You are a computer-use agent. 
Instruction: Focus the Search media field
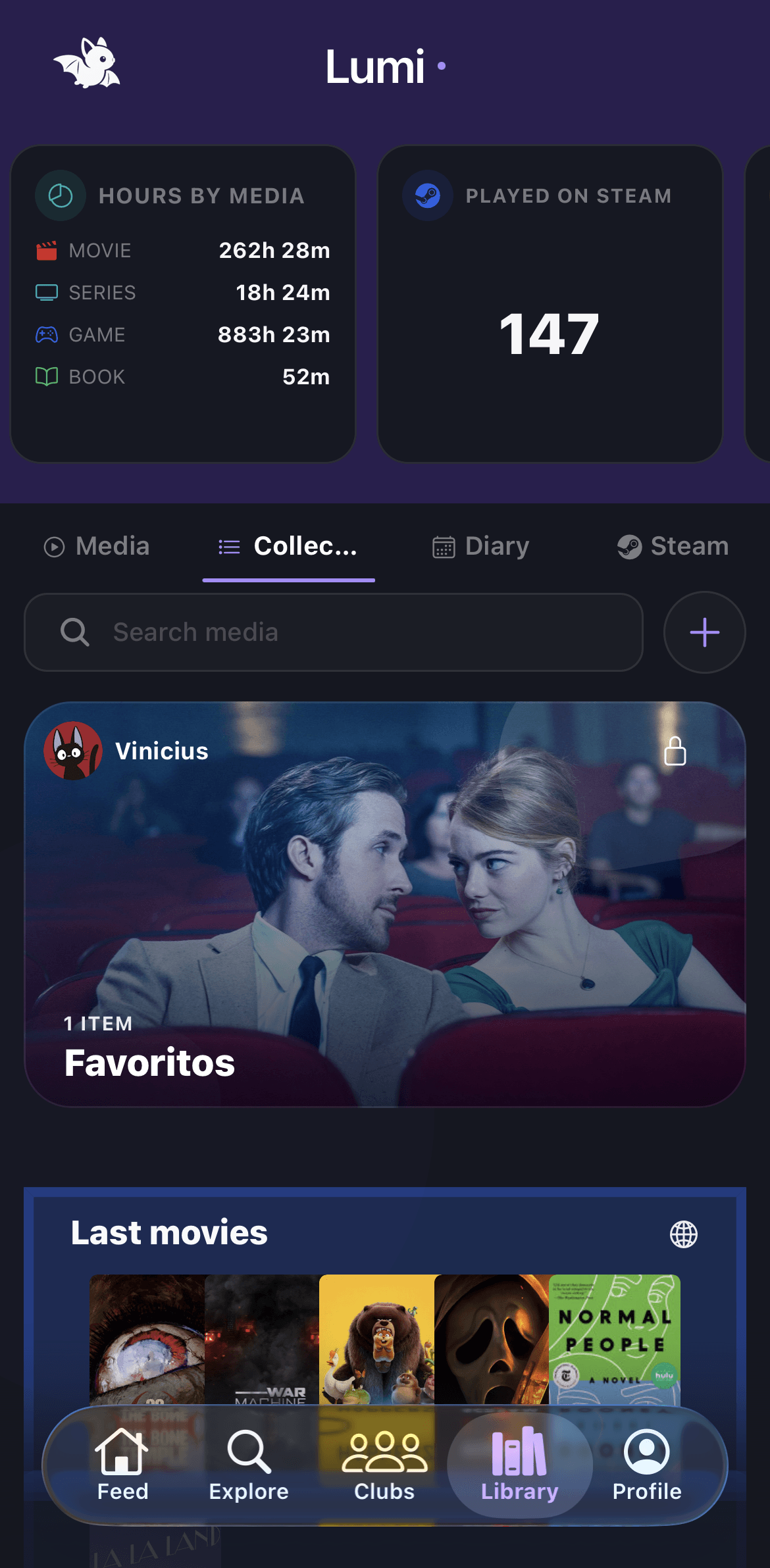333,632
